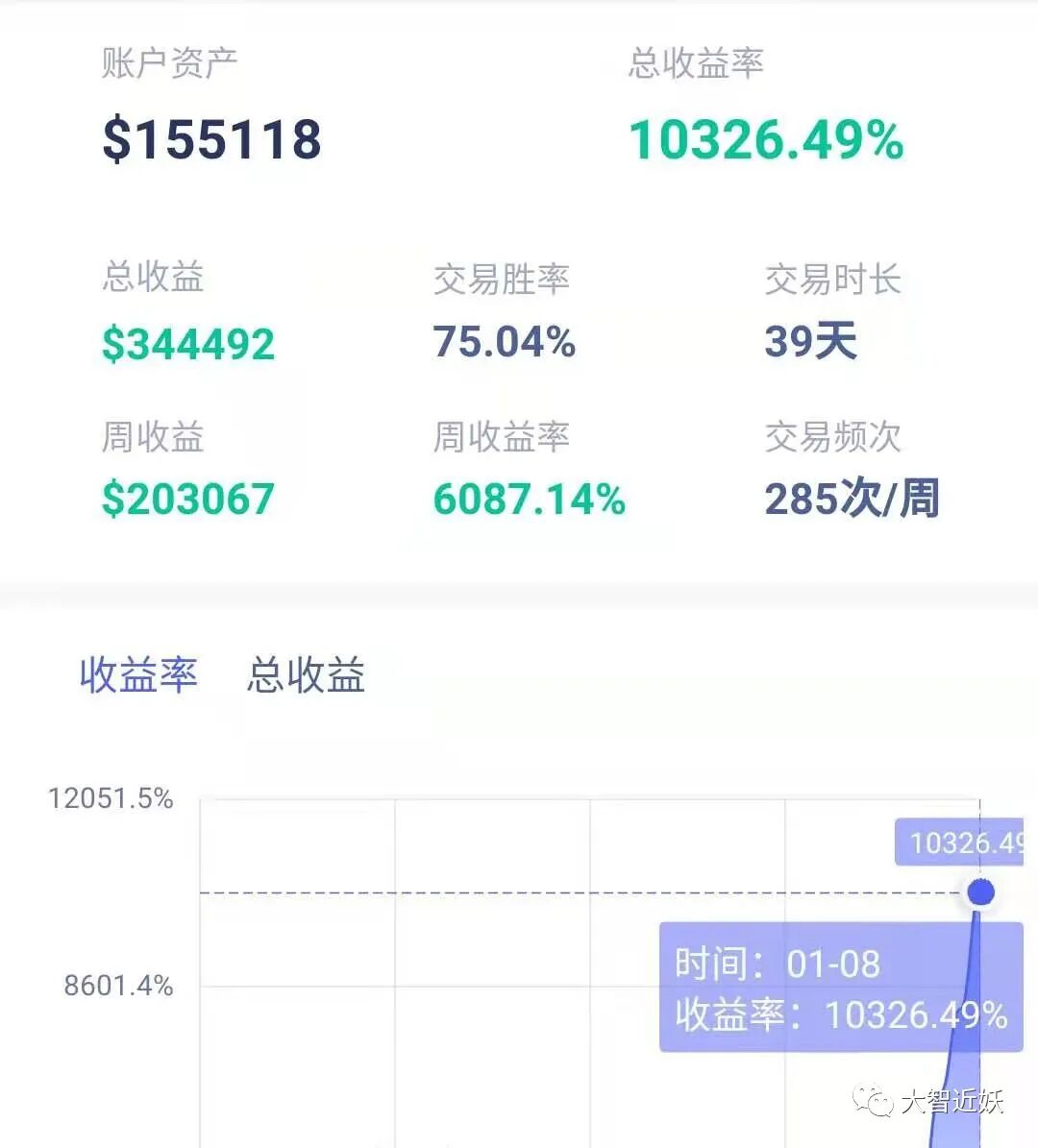Switch to the 总收益 chart tab
Viewport: 1038px width, 1148px height.
306,674
